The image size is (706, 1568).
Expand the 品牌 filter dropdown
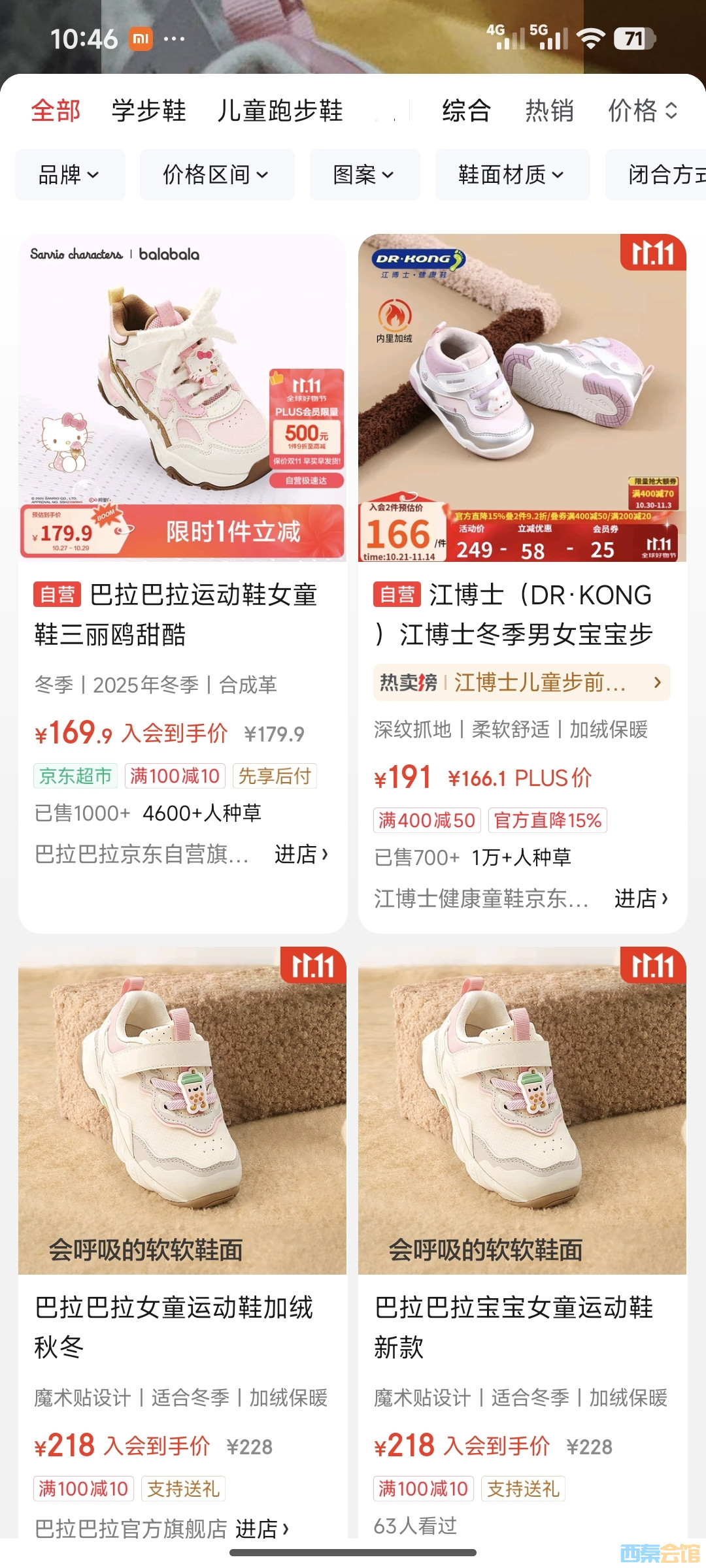pyautogui.click(x=69, y=174)
